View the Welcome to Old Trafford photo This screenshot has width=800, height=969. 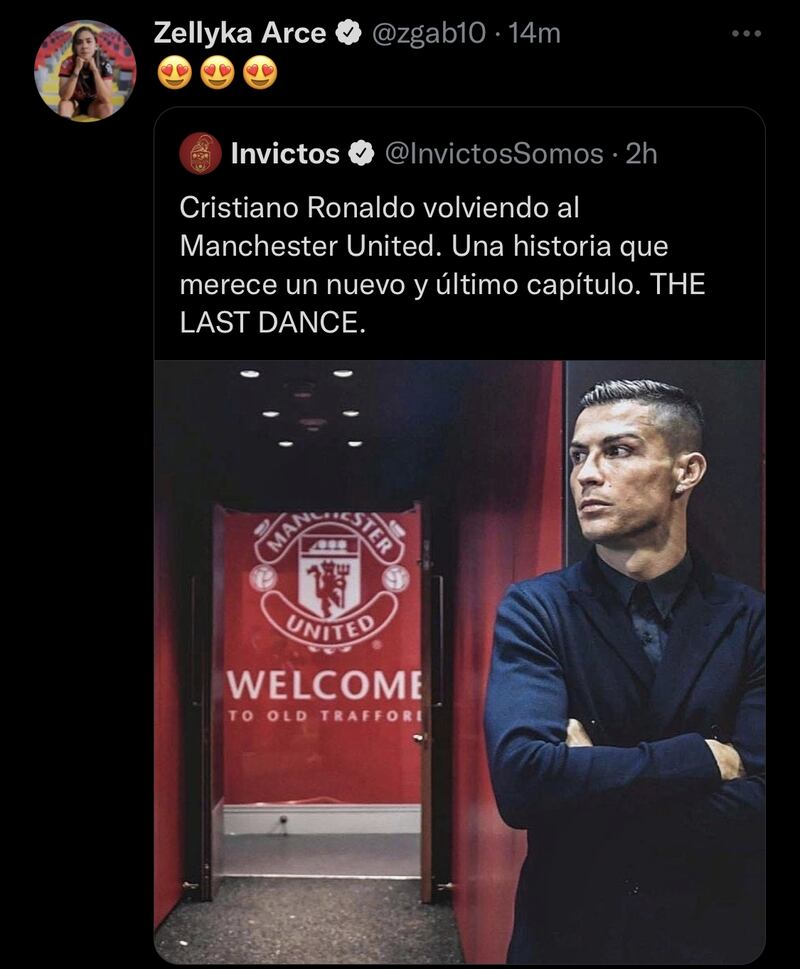[459, 660]
